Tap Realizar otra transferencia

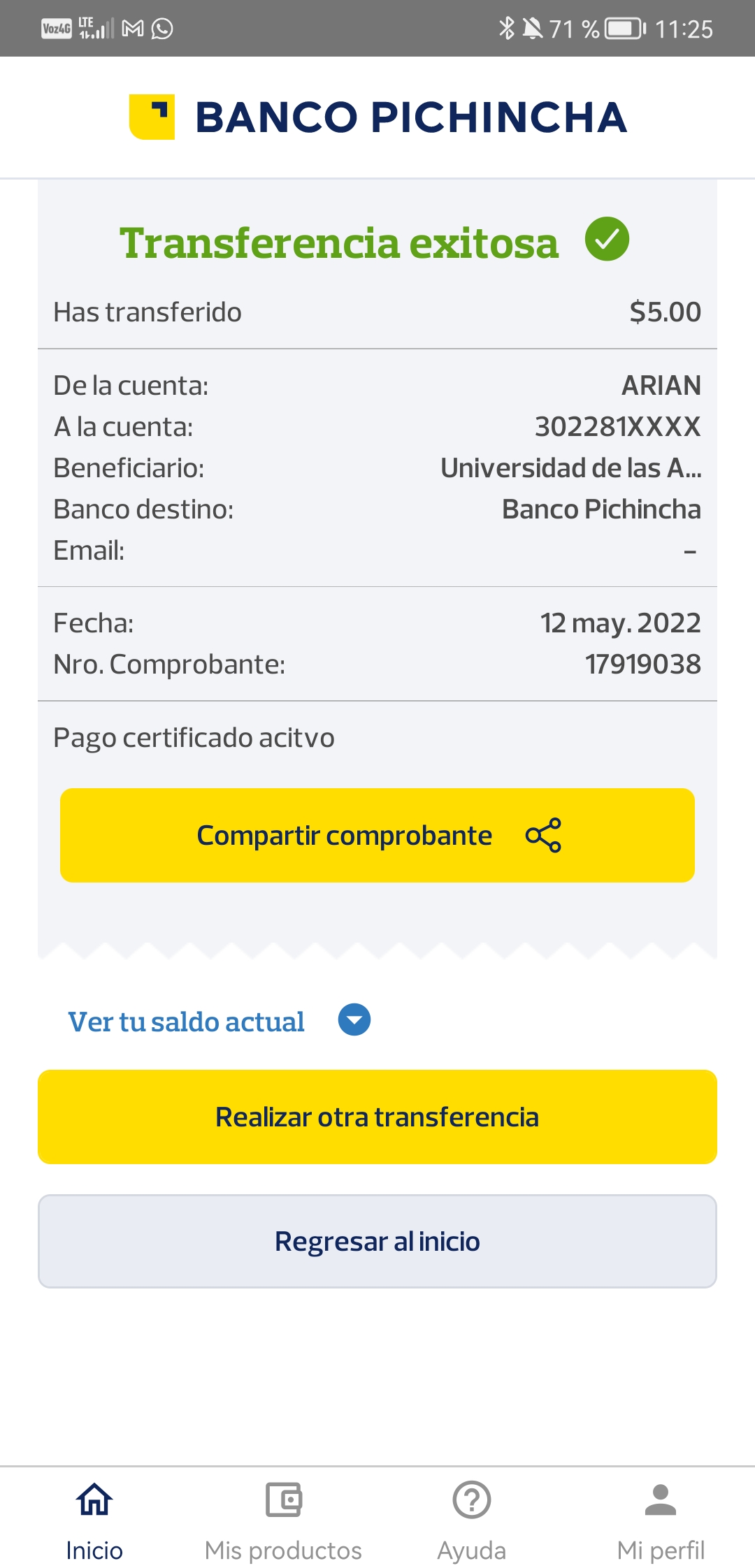tap(377, 1117)
